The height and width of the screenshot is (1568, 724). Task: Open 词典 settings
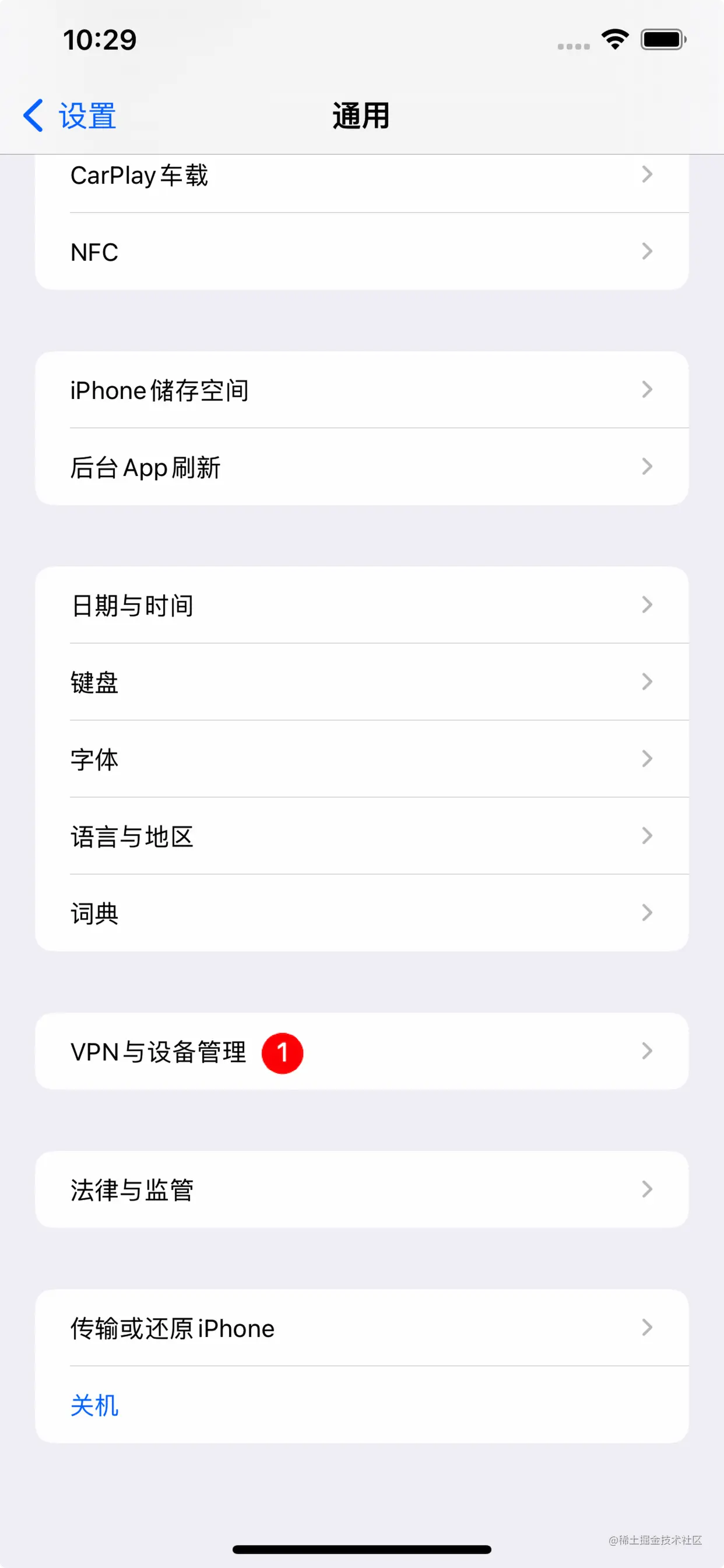click(x=361, y=913)
